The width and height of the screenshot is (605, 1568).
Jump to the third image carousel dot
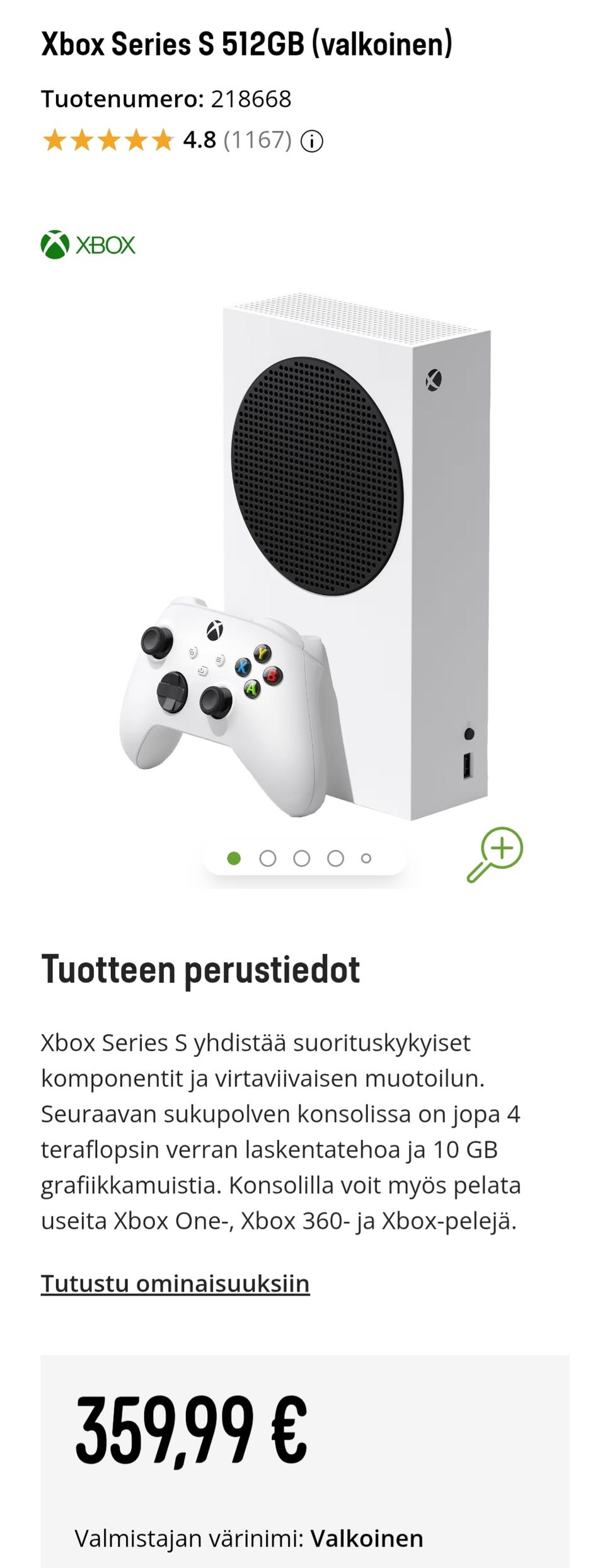pyautogui.click(x=302, y=858)
